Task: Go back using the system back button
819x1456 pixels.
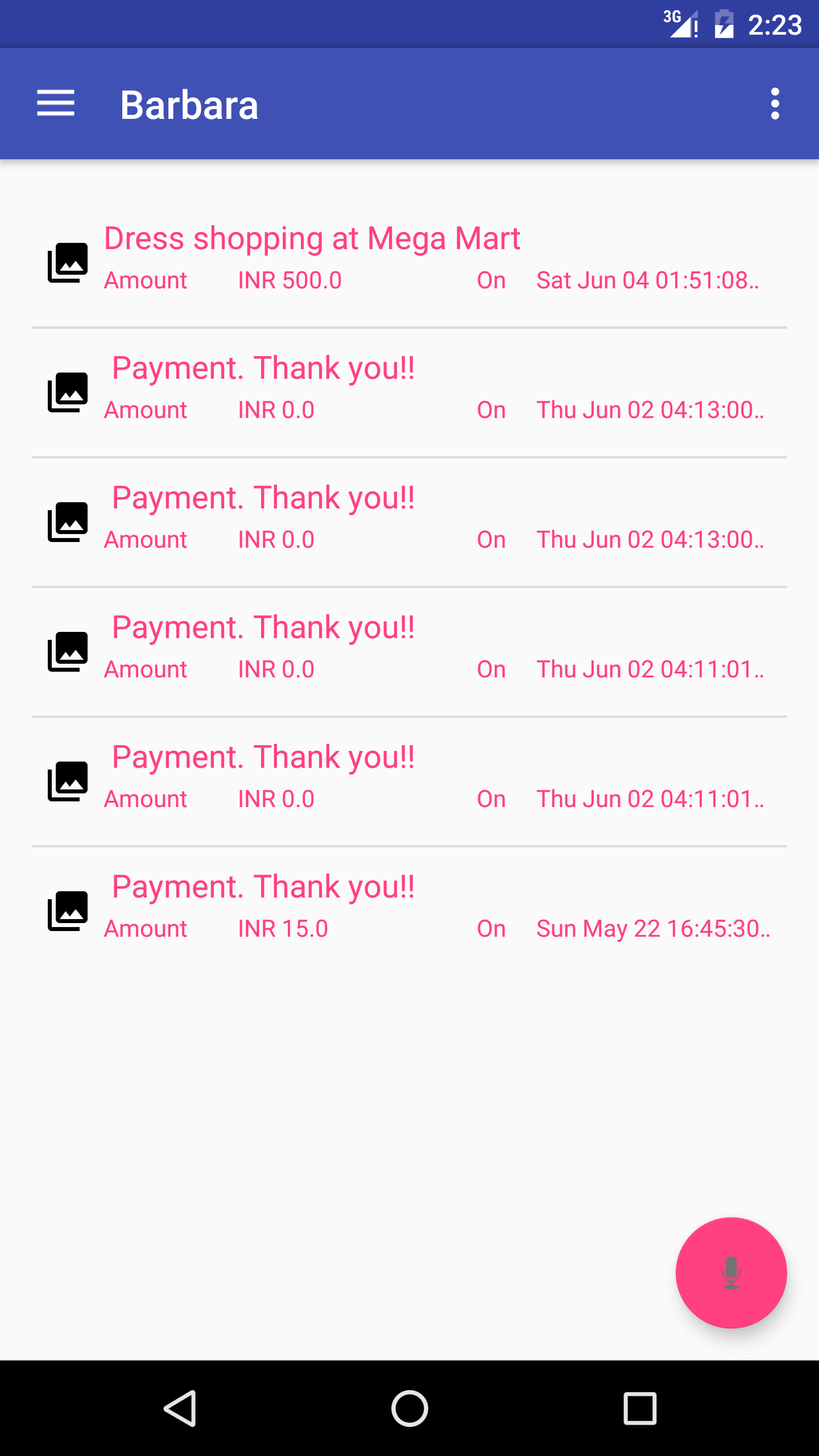Action: coord(180,1408)
